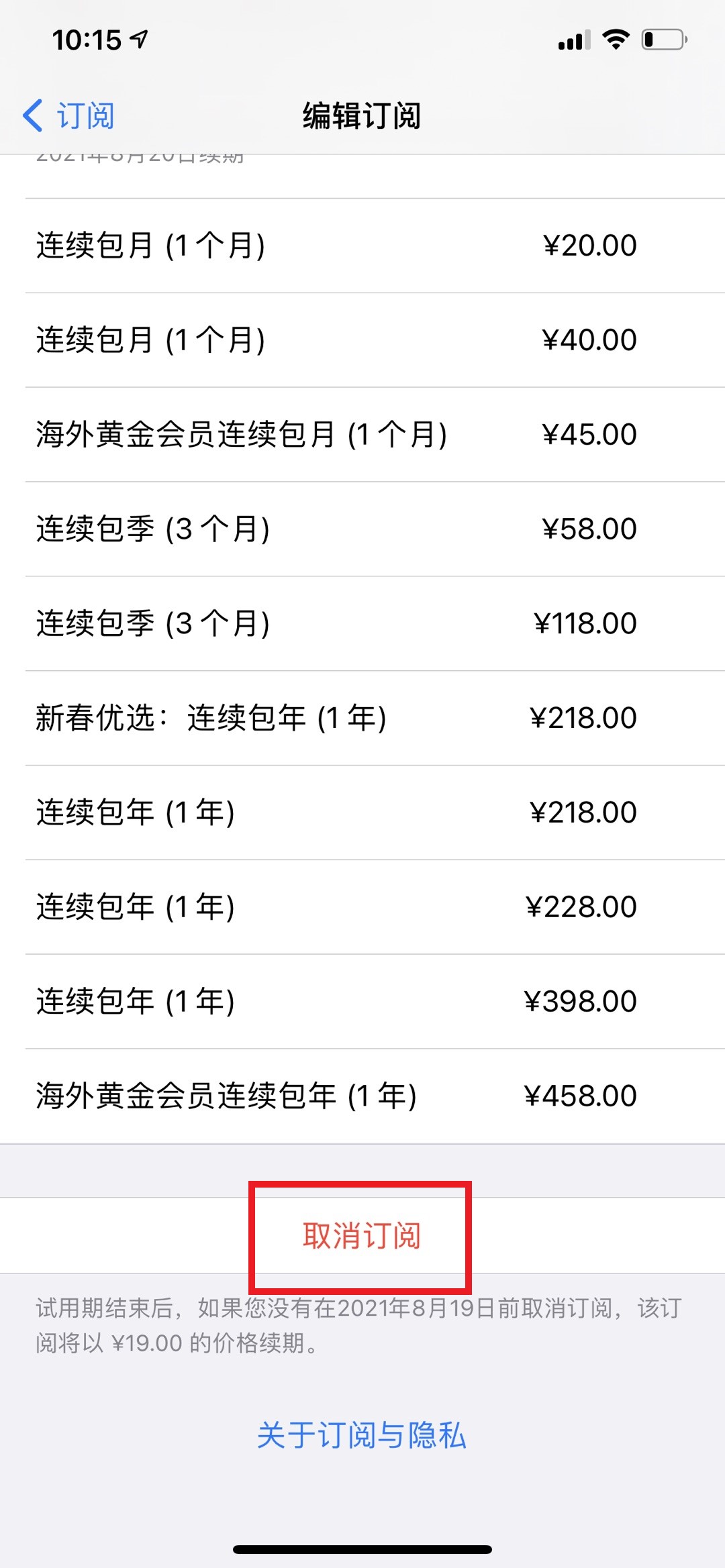Pick 海外黄金会员连续包年 for ¥458.00
Screen dimensions: 725x1568
point(362,1096)
